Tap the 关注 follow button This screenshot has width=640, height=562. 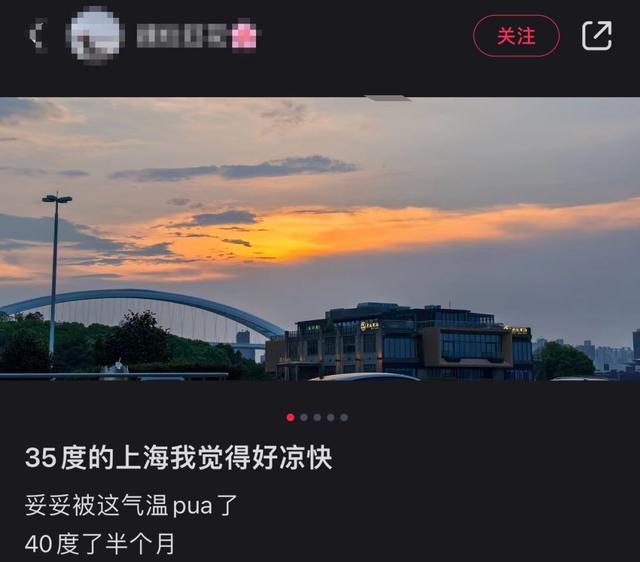(x=516, y=36)
